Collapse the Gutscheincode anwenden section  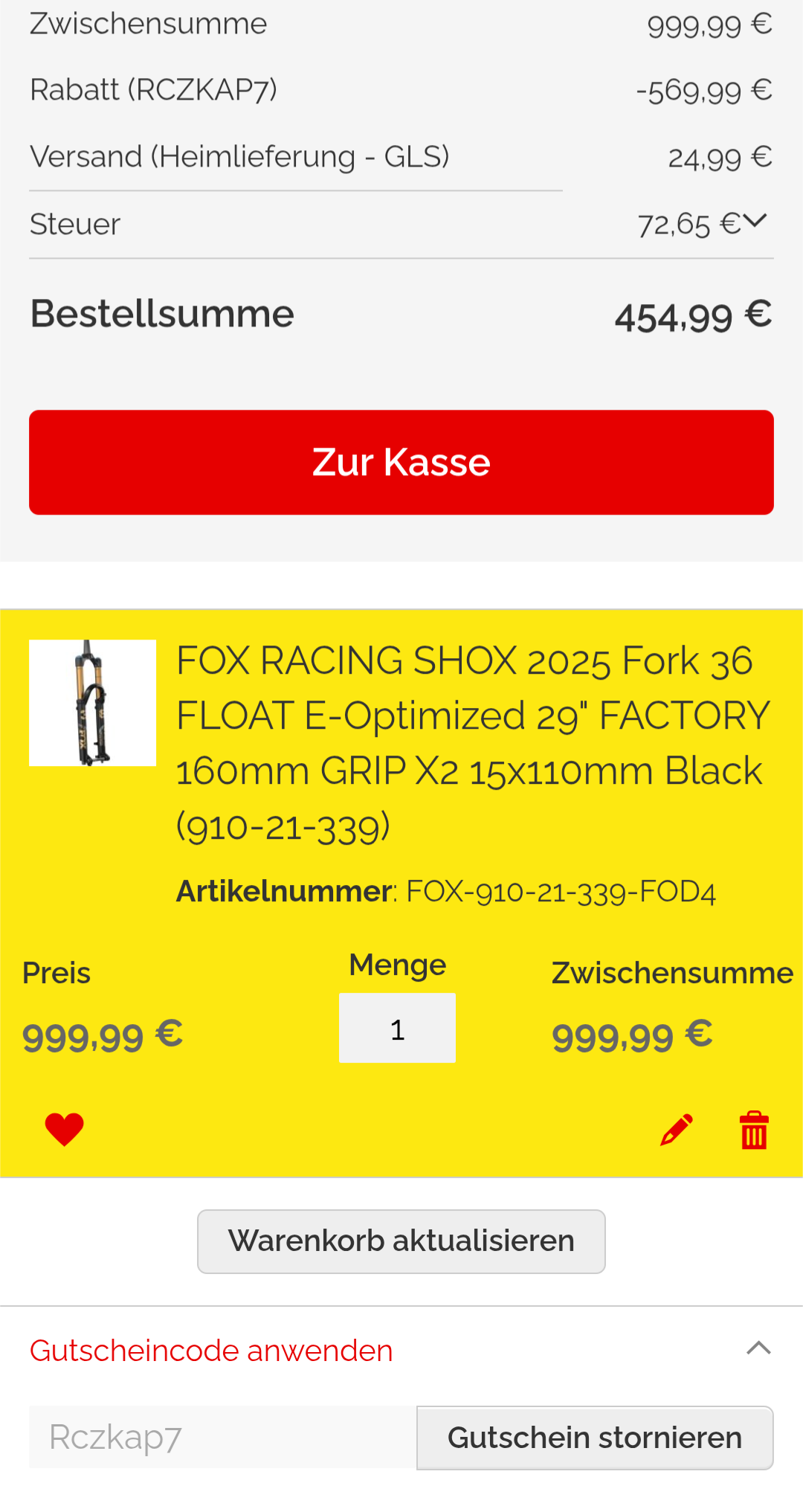point(758,1348)
